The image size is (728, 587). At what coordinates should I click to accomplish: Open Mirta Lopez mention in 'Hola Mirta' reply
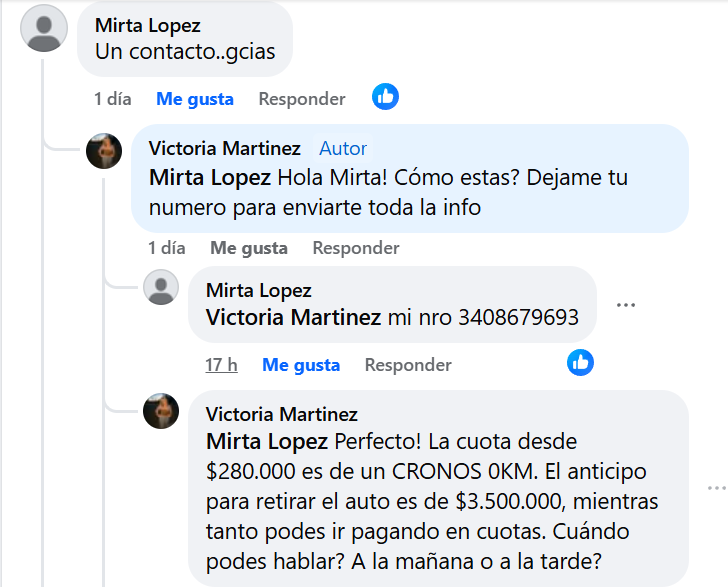(x=209, y=179)
